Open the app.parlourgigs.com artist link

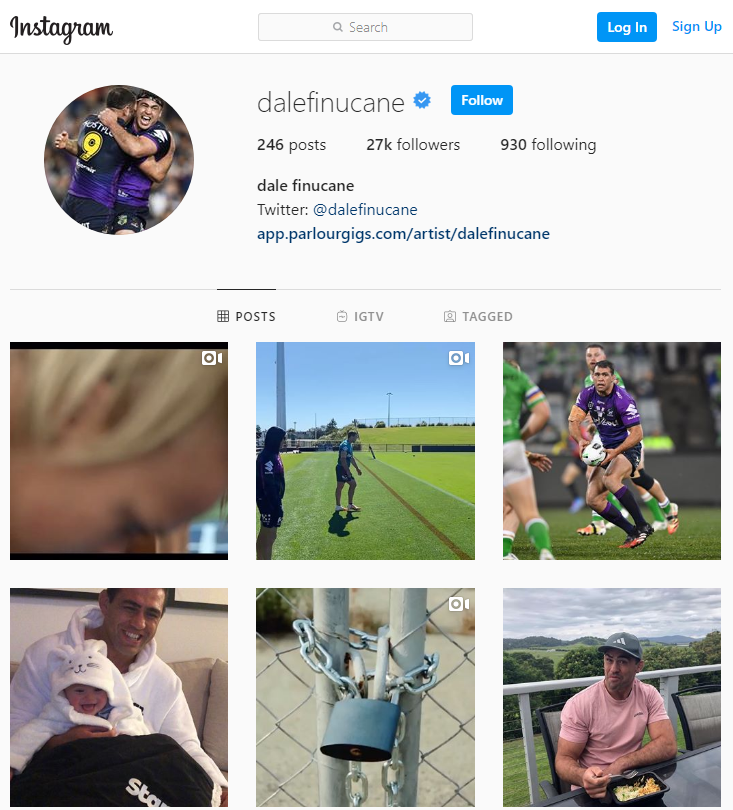403,234
